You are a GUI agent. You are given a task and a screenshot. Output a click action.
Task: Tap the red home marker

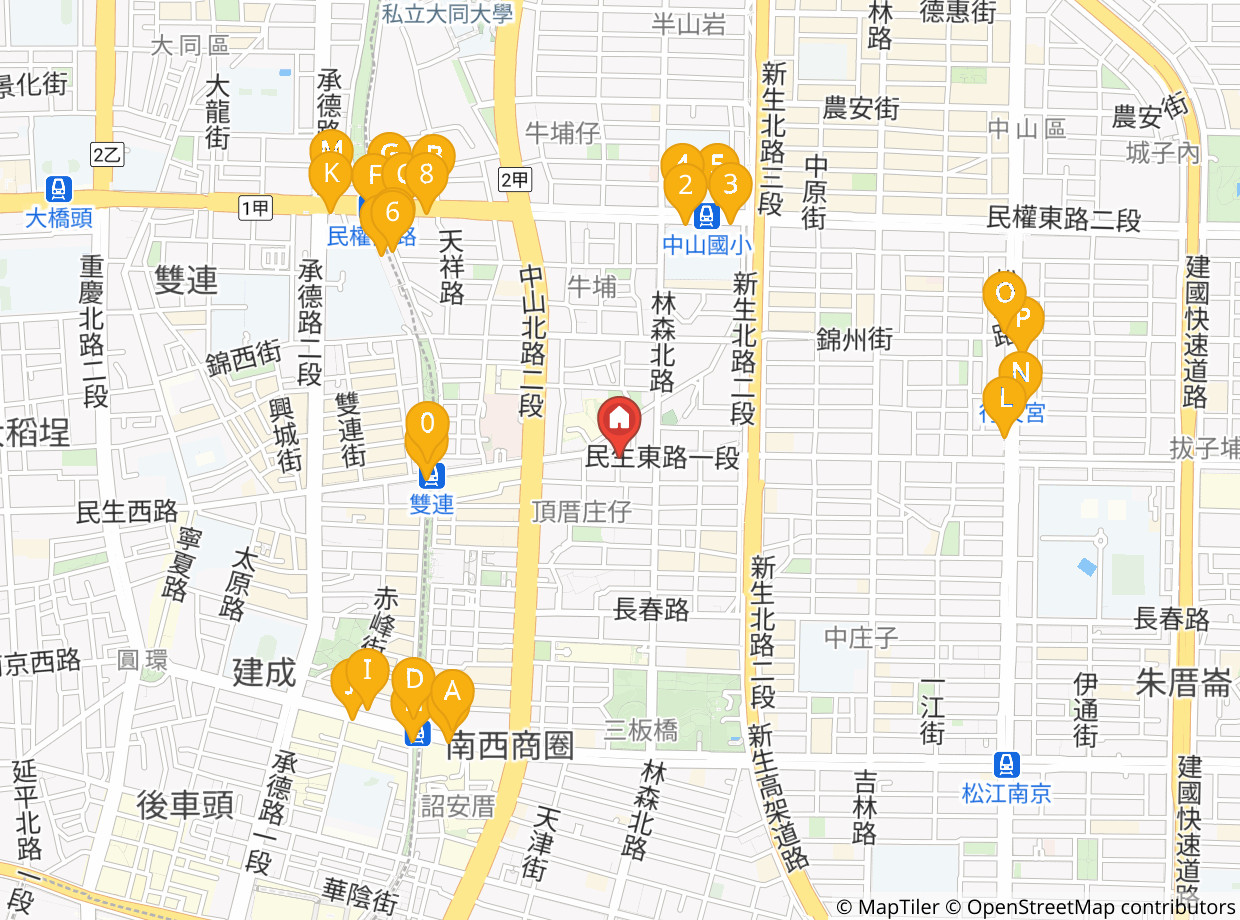(x=619, y=417)
